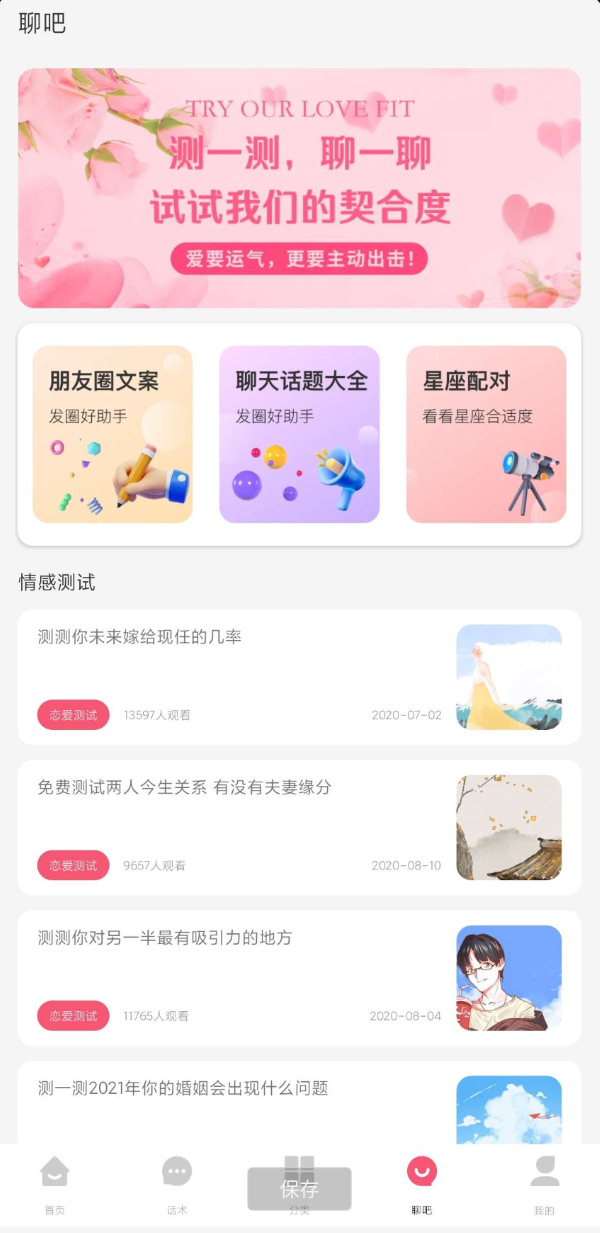Switch to the 话术 tab
This screenshot has width=600, height=1233.
pos(177,1185)
